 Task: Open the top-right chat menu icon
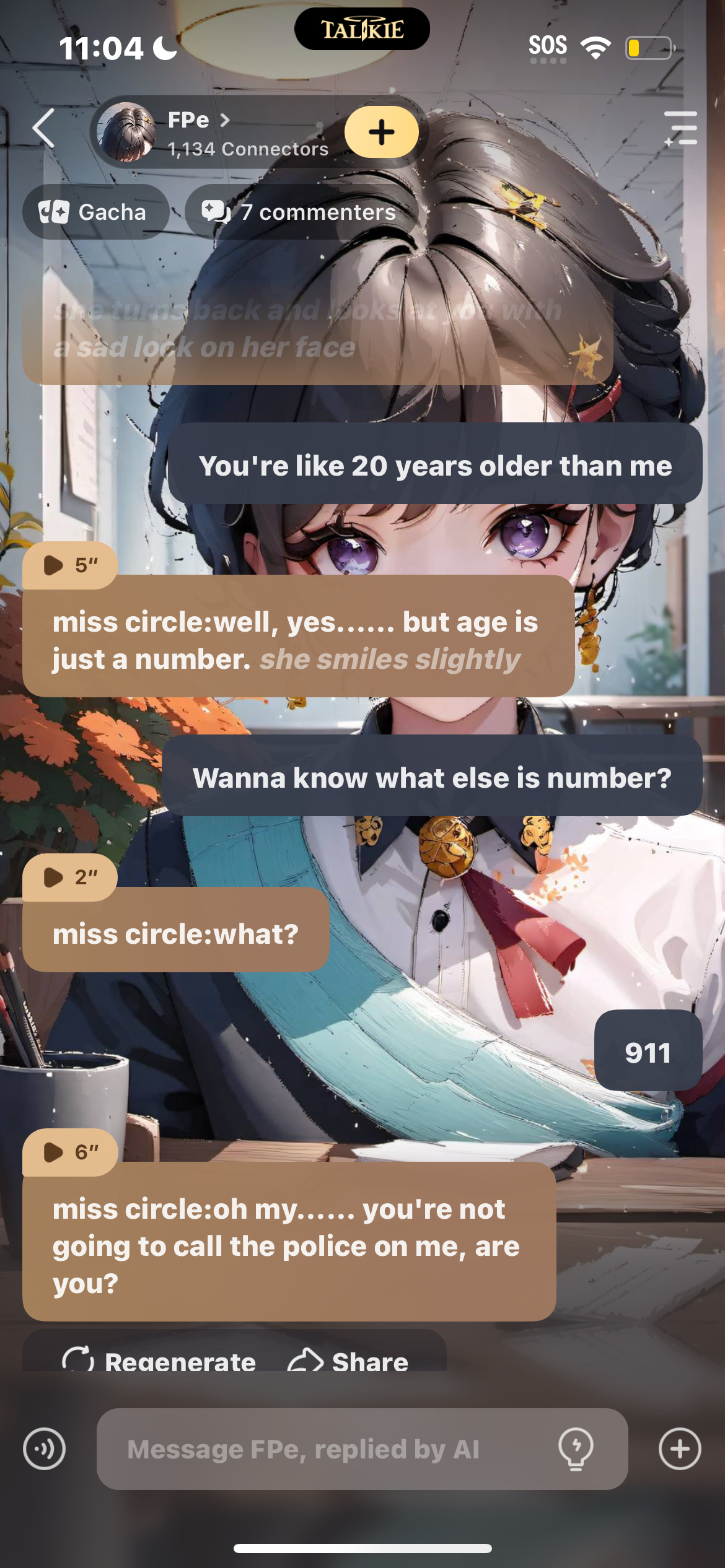(681, 128)
